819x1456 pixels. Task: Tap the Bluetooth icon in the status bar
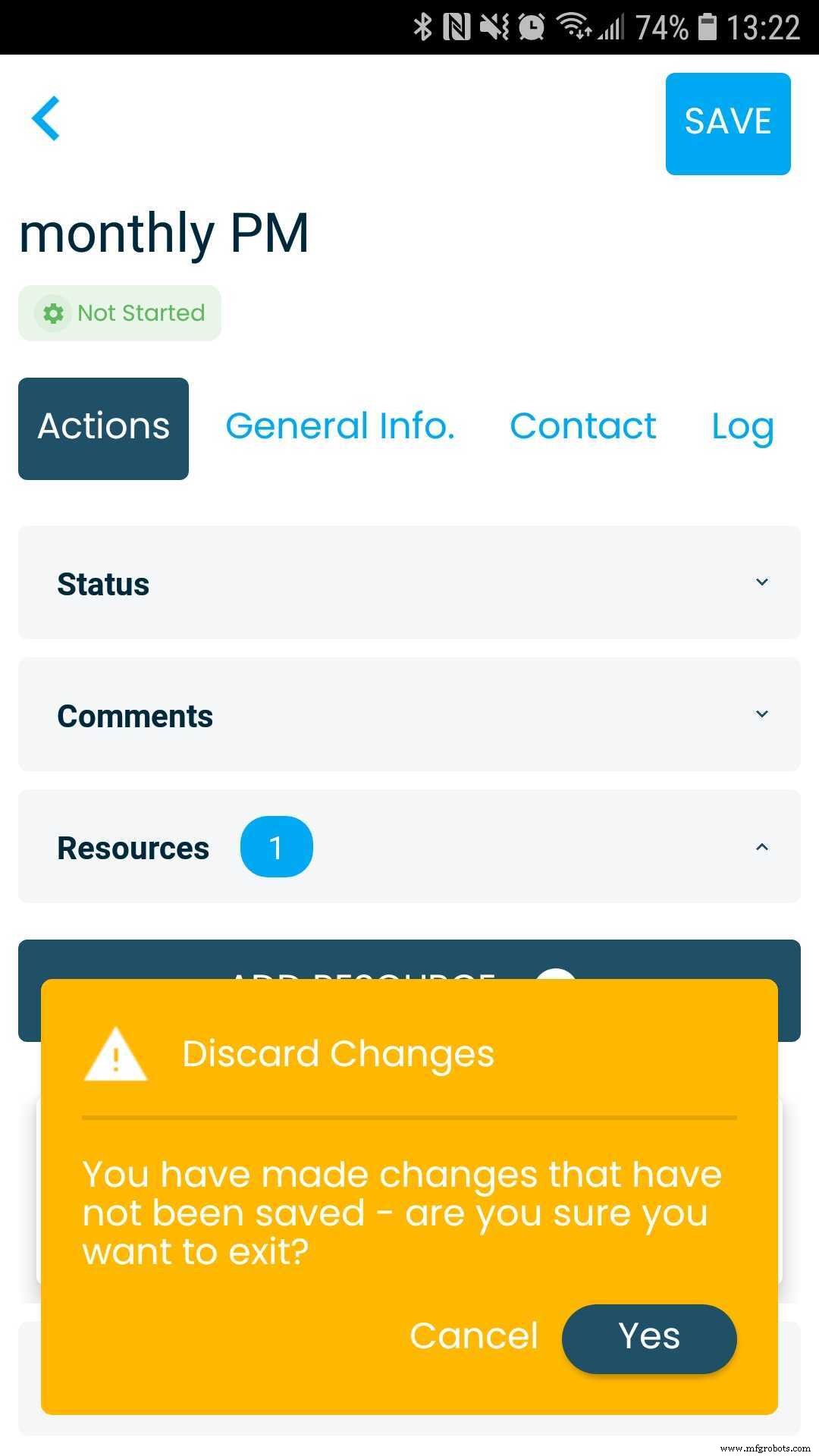[x=423, y=25]
